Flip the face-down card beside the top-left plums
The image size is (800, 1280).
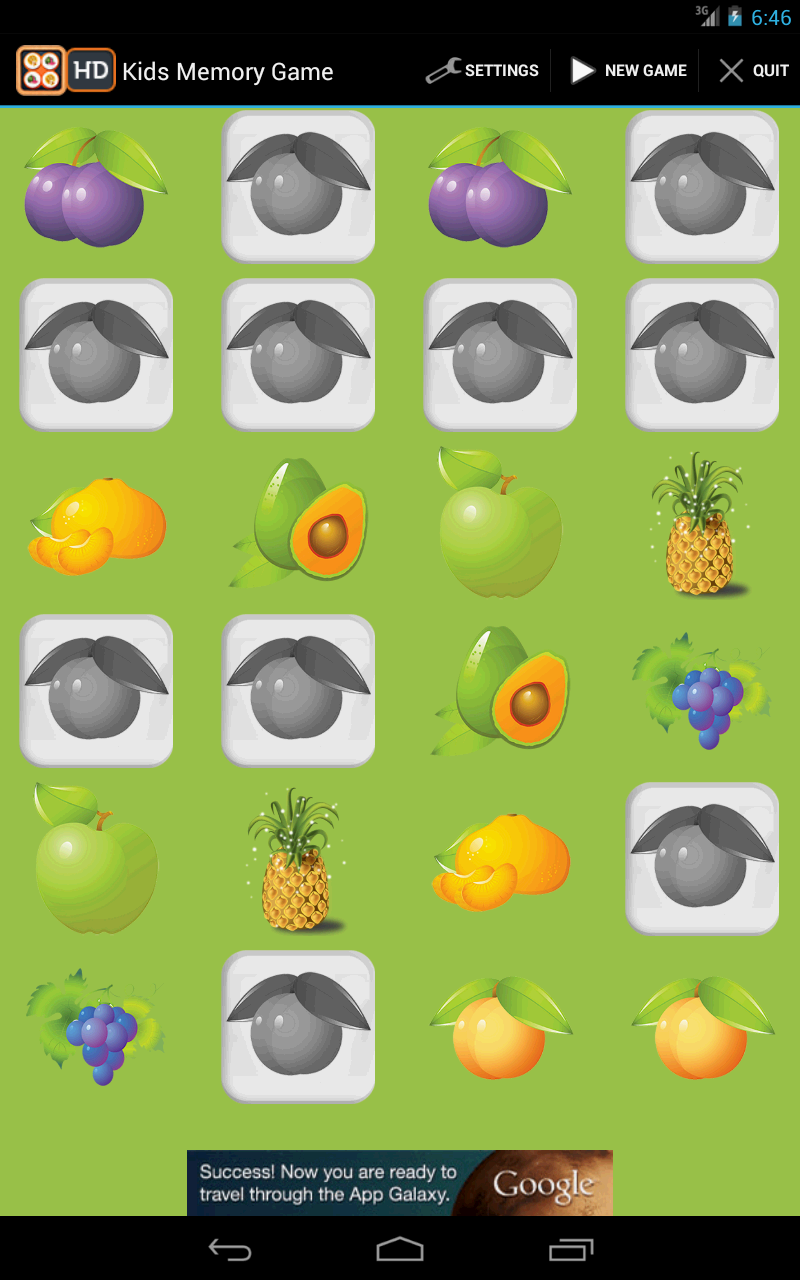(x=298, y=188)
